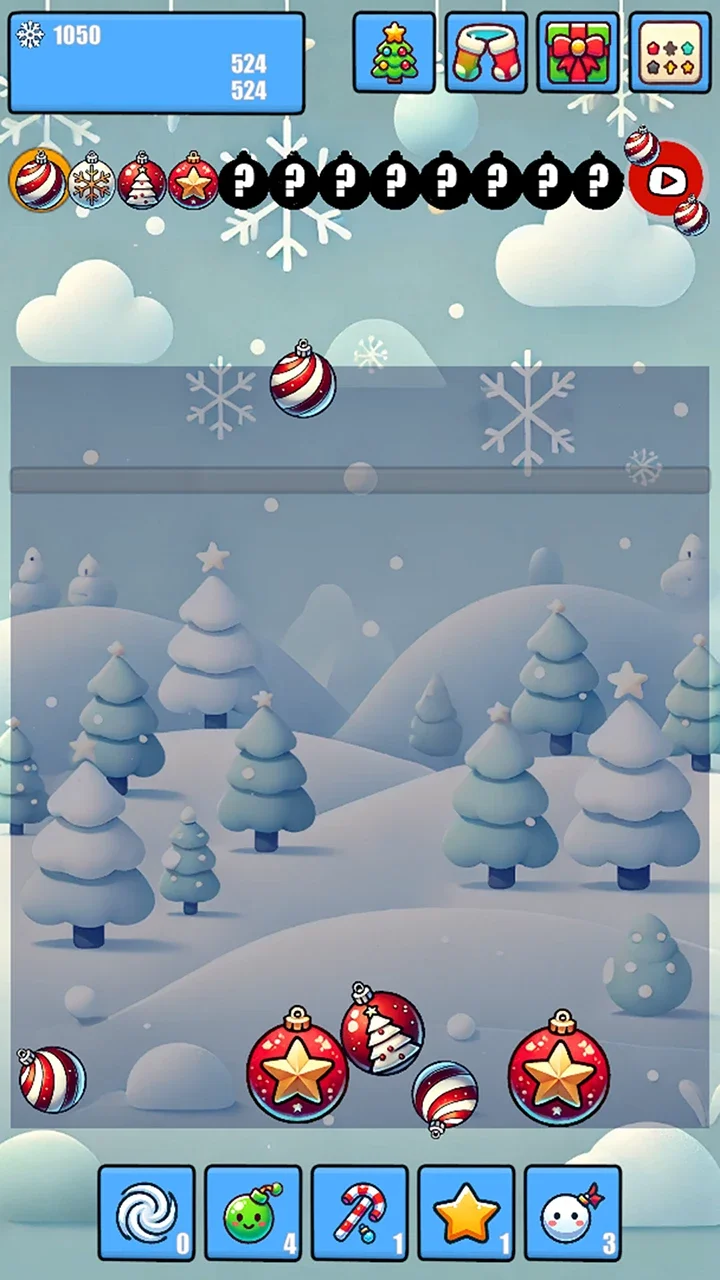720x1280 pixels.
Task: Use the green bomb power-up
Action: [253, 1212]
